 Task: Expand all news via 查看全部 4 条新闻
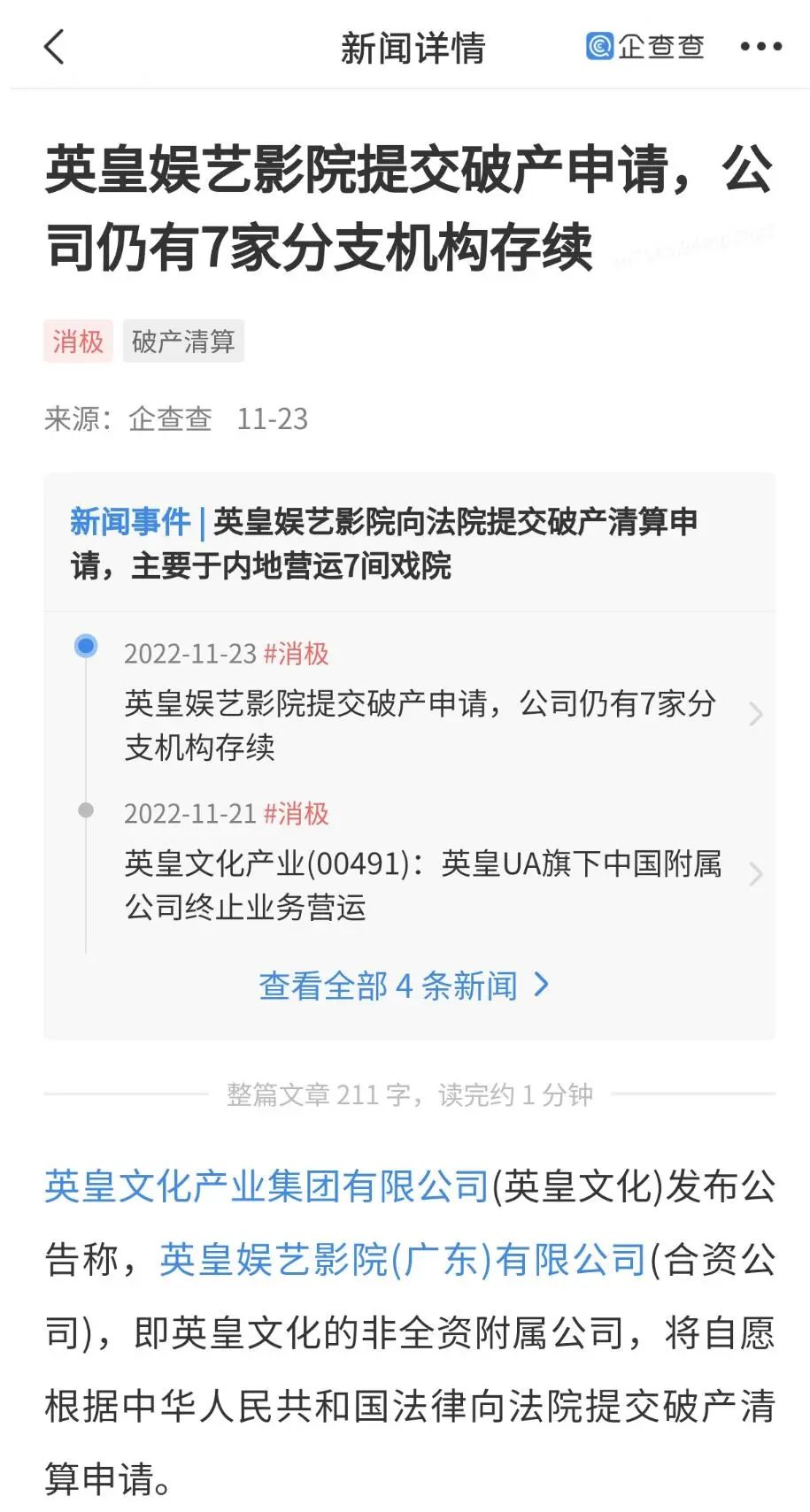388,984
